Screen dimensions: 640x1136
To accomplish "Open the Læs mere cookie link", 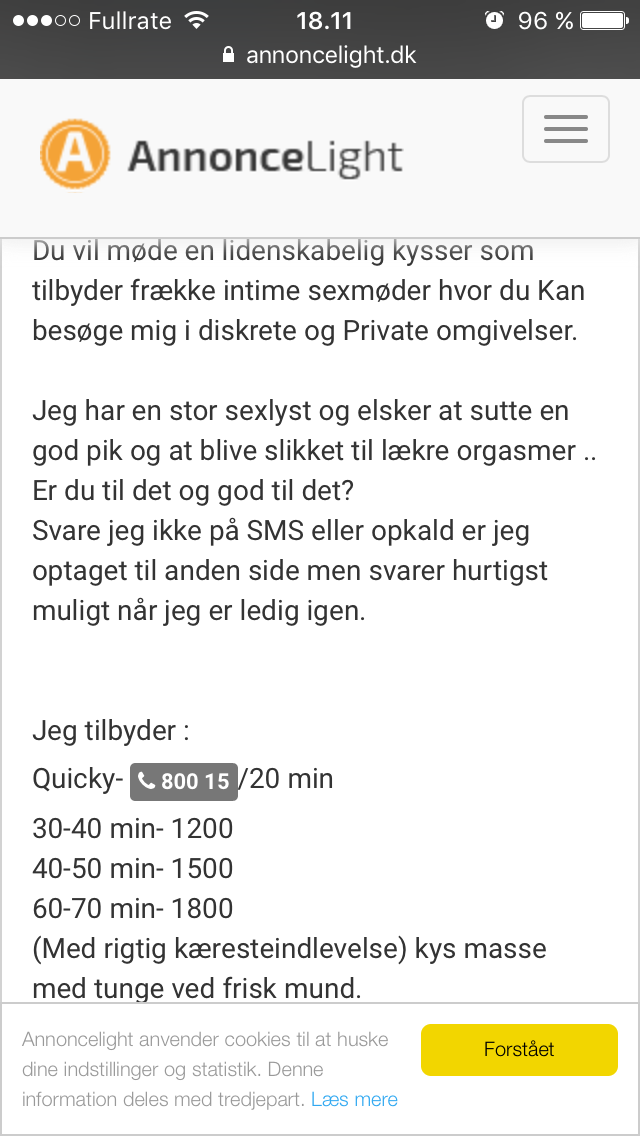I will coord(354,1099).
